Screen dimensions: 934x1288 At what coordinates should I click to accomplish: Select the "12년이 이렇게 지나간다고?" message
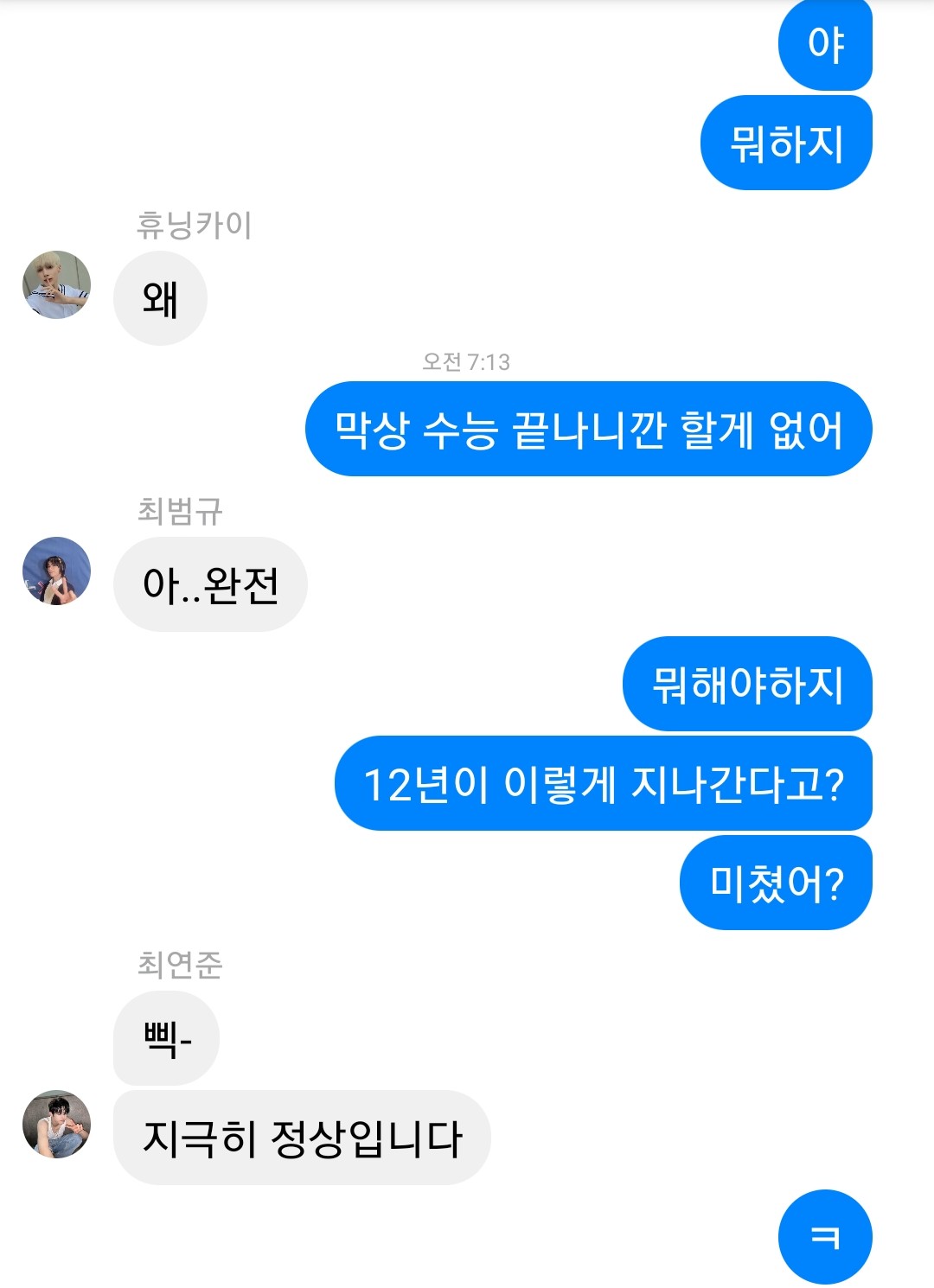tap(603, 784)
